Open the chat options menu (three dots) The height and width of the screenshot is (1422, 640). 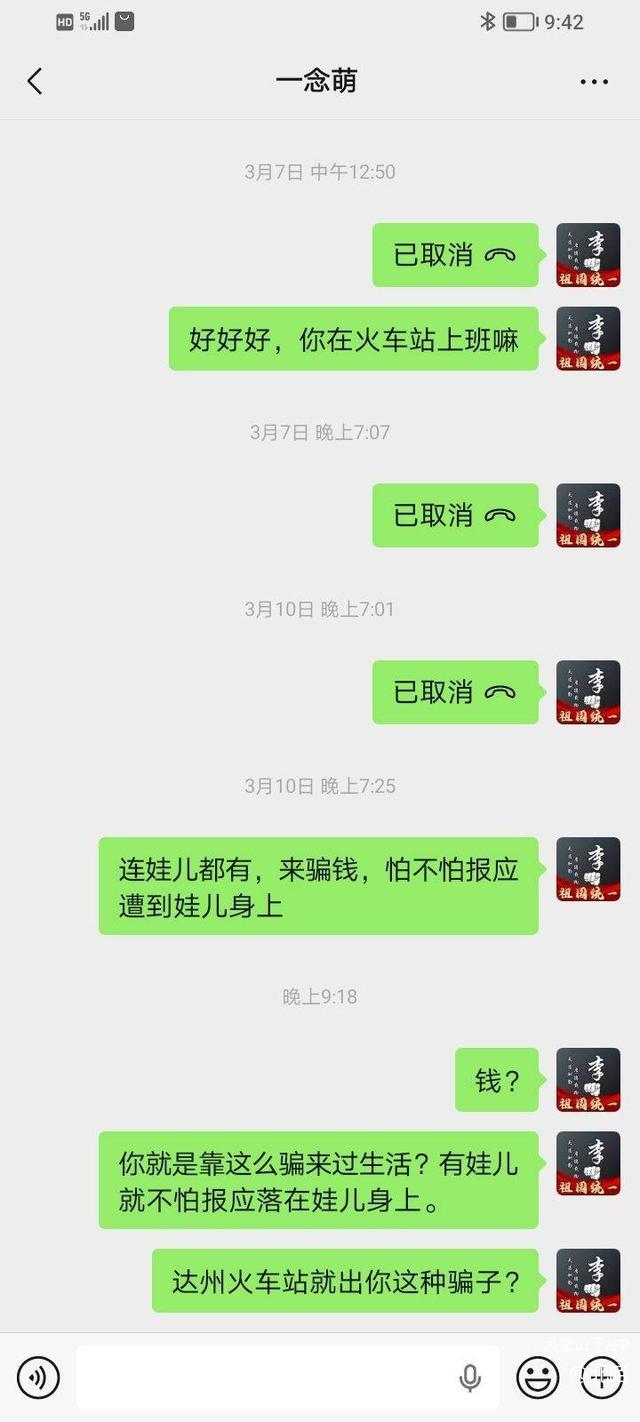point(594,82)
